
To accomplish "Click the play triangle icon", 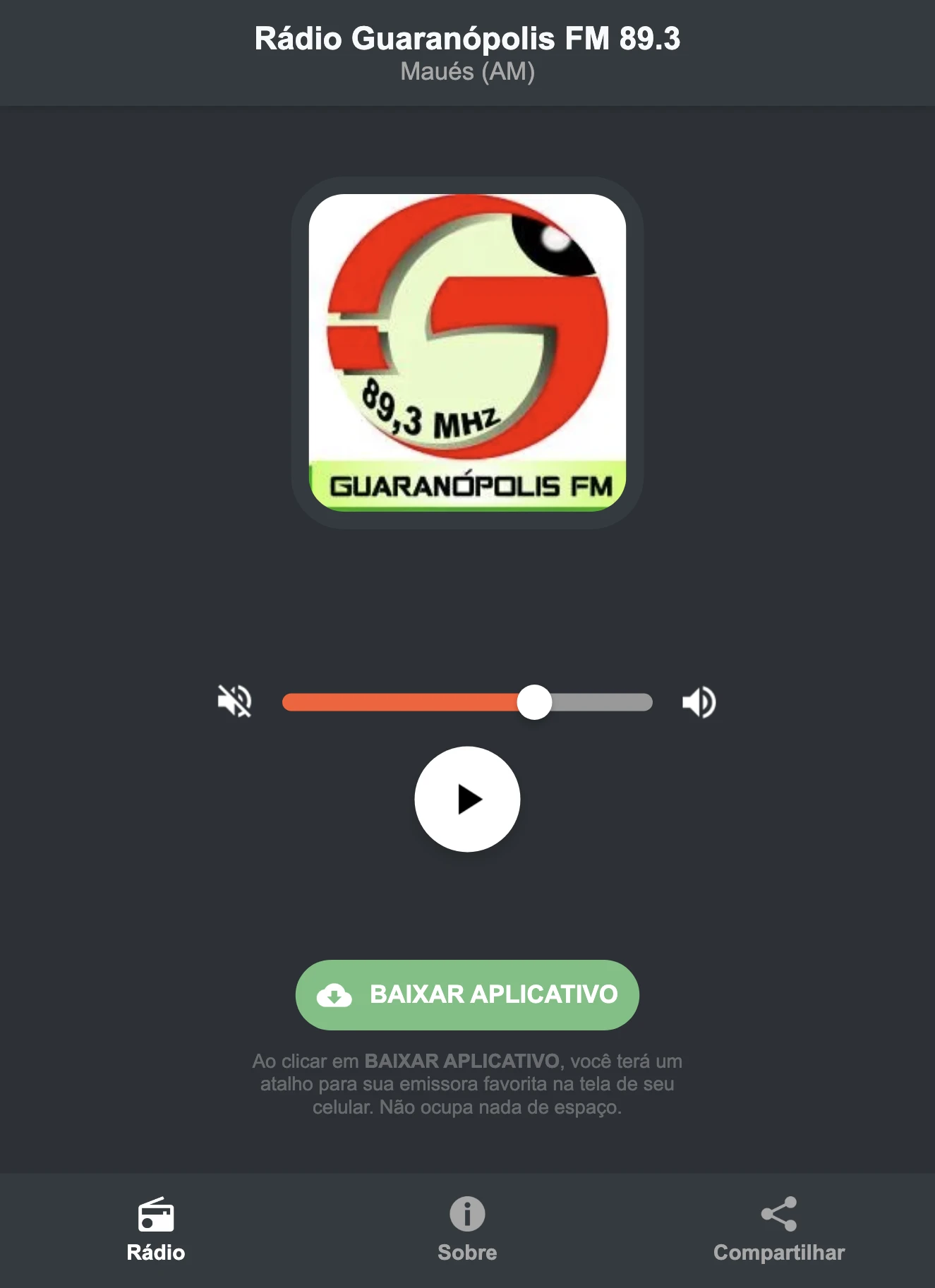I will tap(471, 798).
